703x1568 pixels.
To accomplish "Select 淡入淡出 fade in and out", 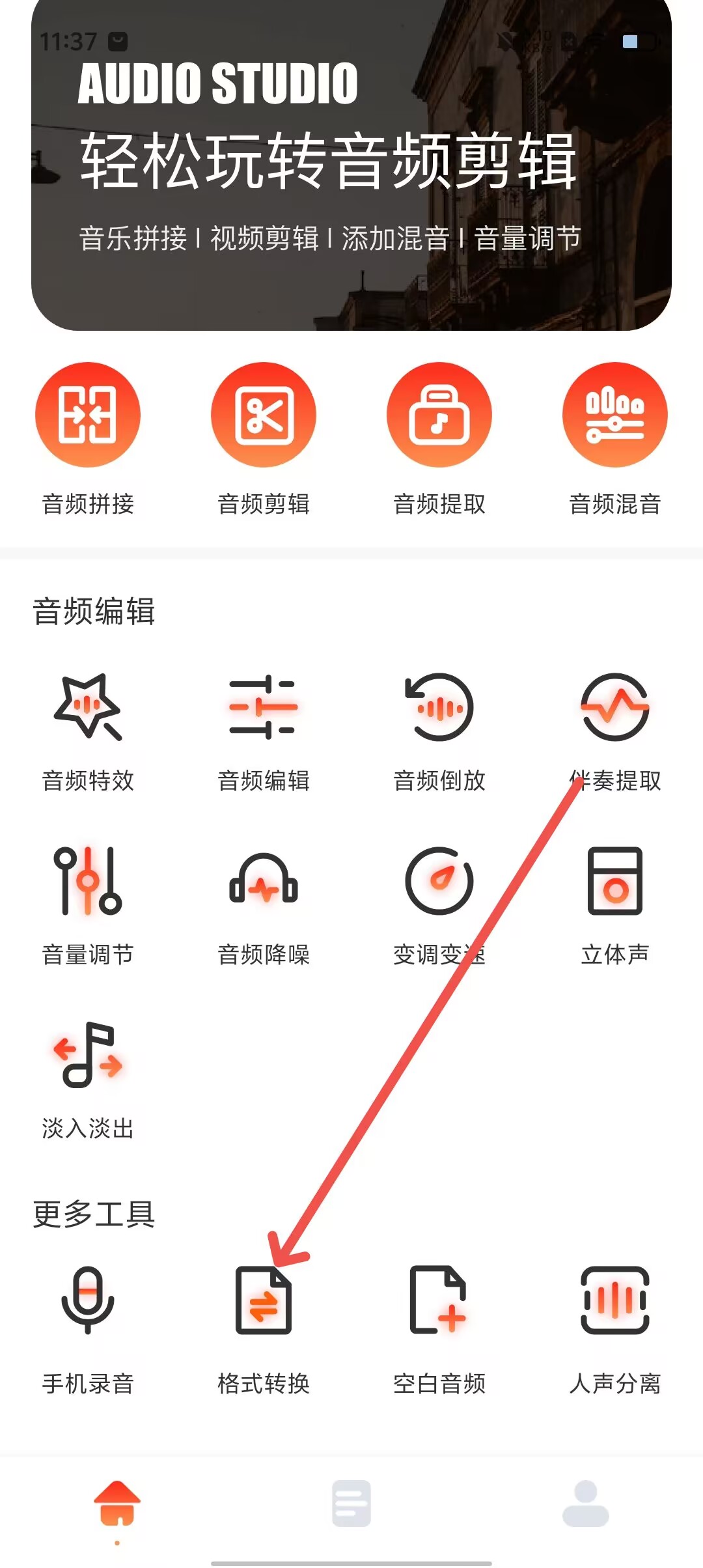I will tap(88, 1055).
